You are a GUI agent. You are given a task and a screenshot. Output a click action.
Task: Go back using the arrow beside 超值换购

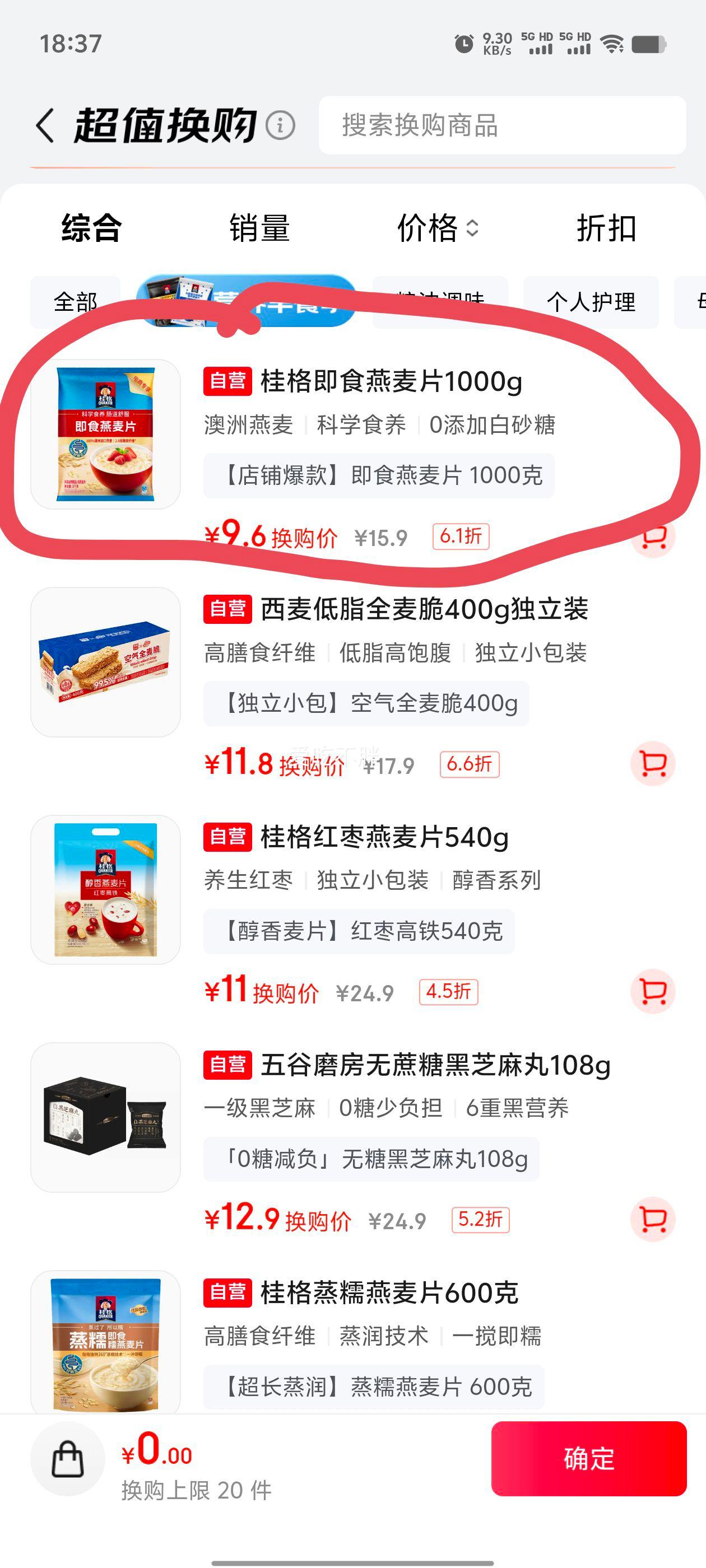45,125
